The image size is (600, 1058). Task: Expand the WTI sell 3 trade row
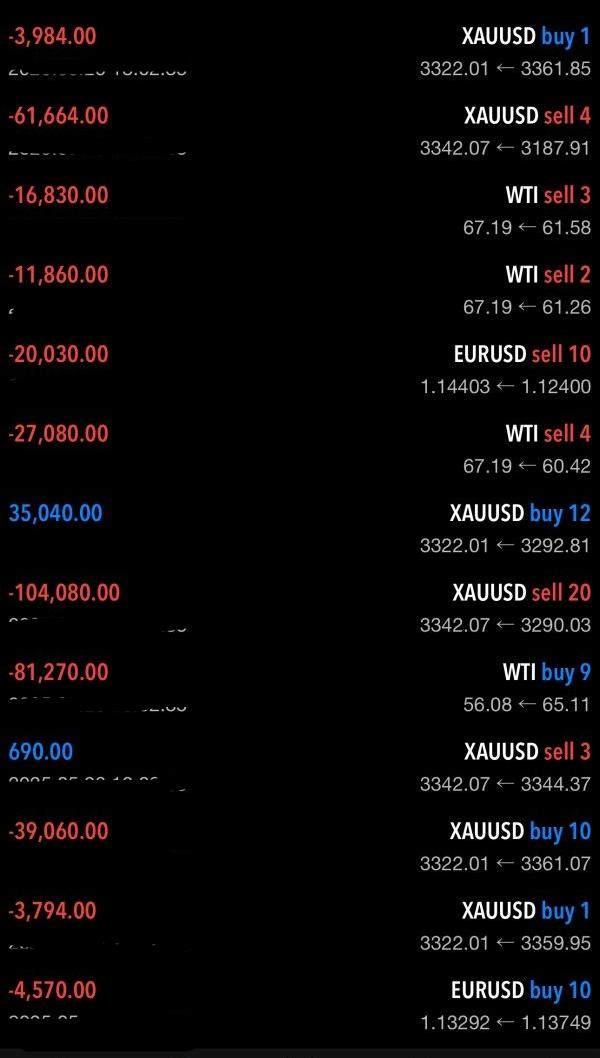300,211
